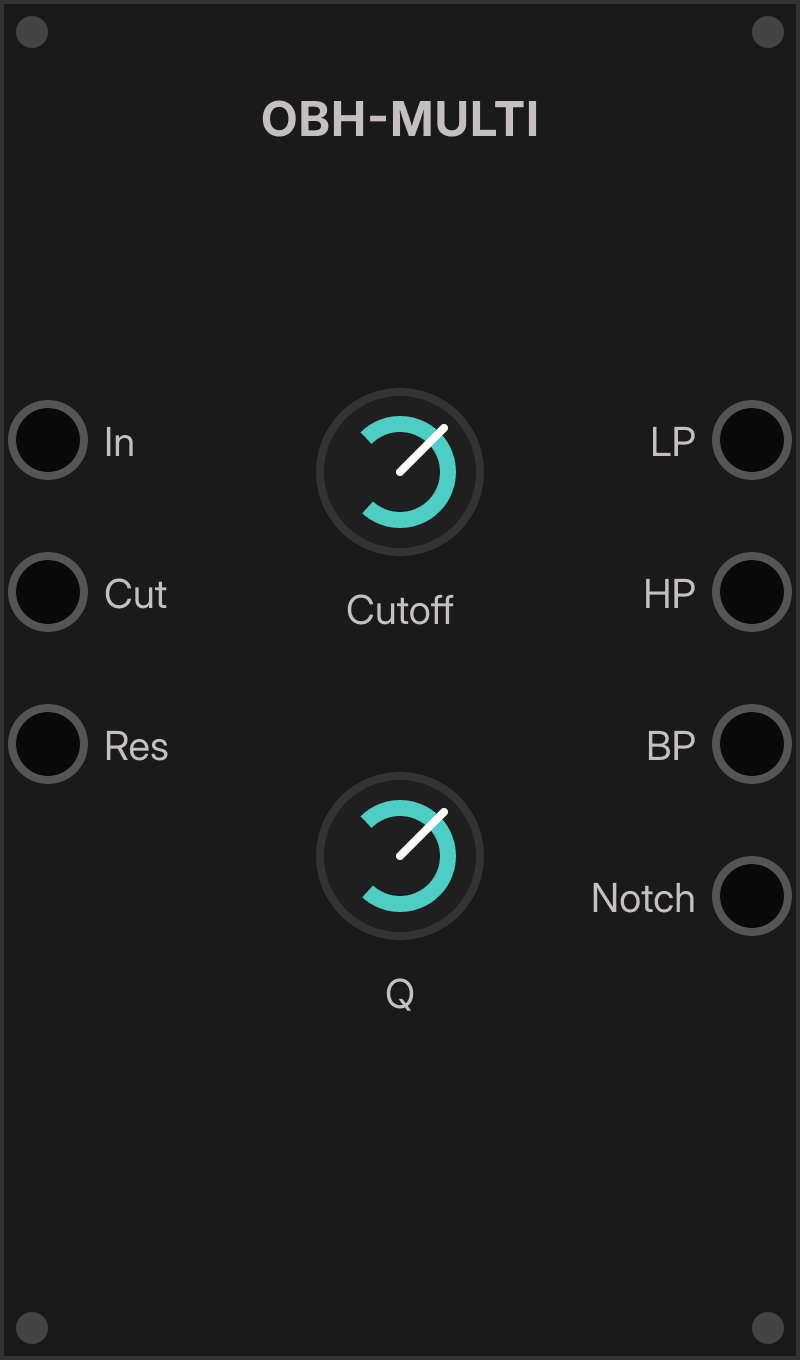Viewport: 800px width, 1360px height.
Task: Select the BP output jack
Action: pyautogui.click(x=752, y=744)
